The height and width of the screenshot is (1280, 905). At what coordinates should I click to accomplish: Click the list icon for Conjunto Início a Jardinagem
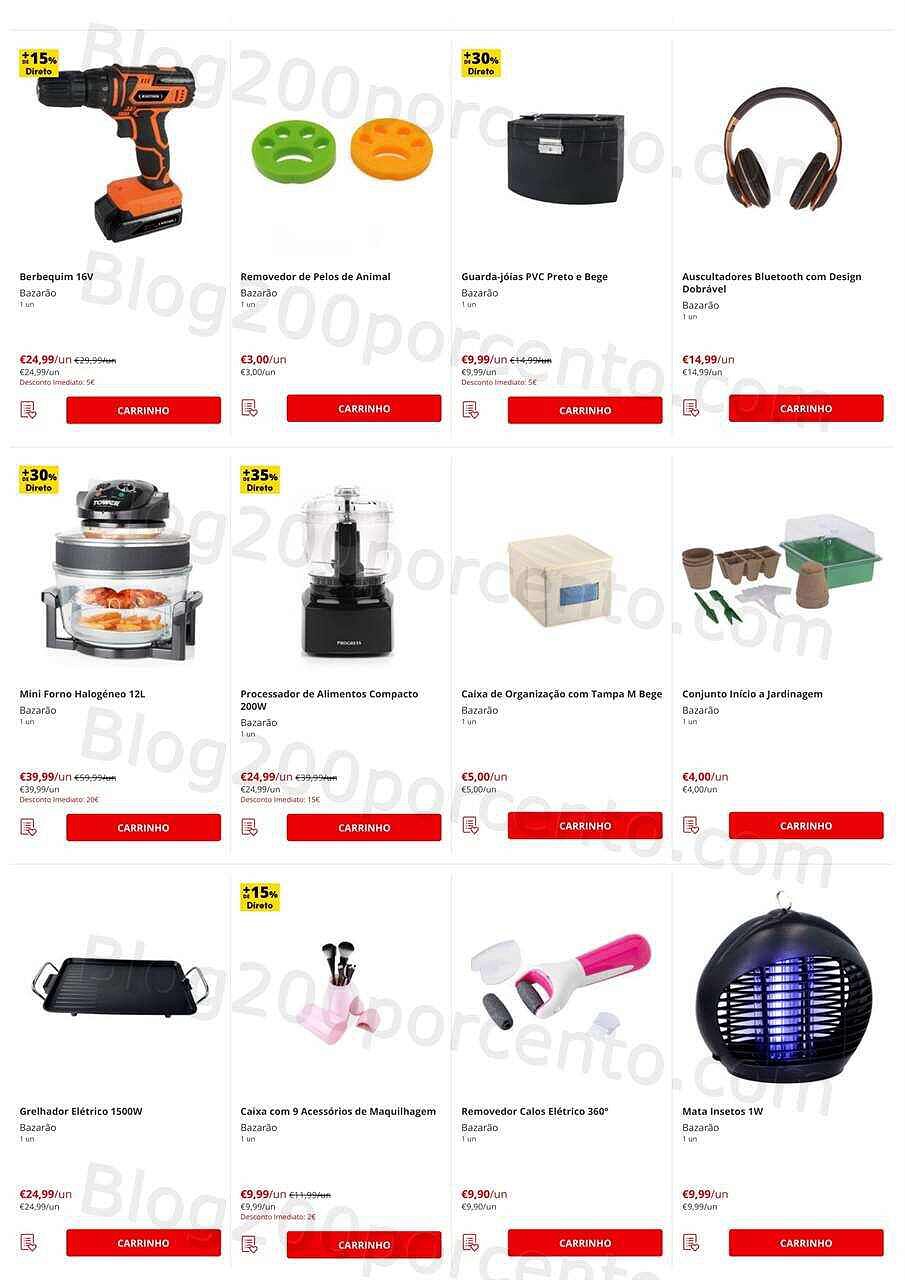pos(690,826)
